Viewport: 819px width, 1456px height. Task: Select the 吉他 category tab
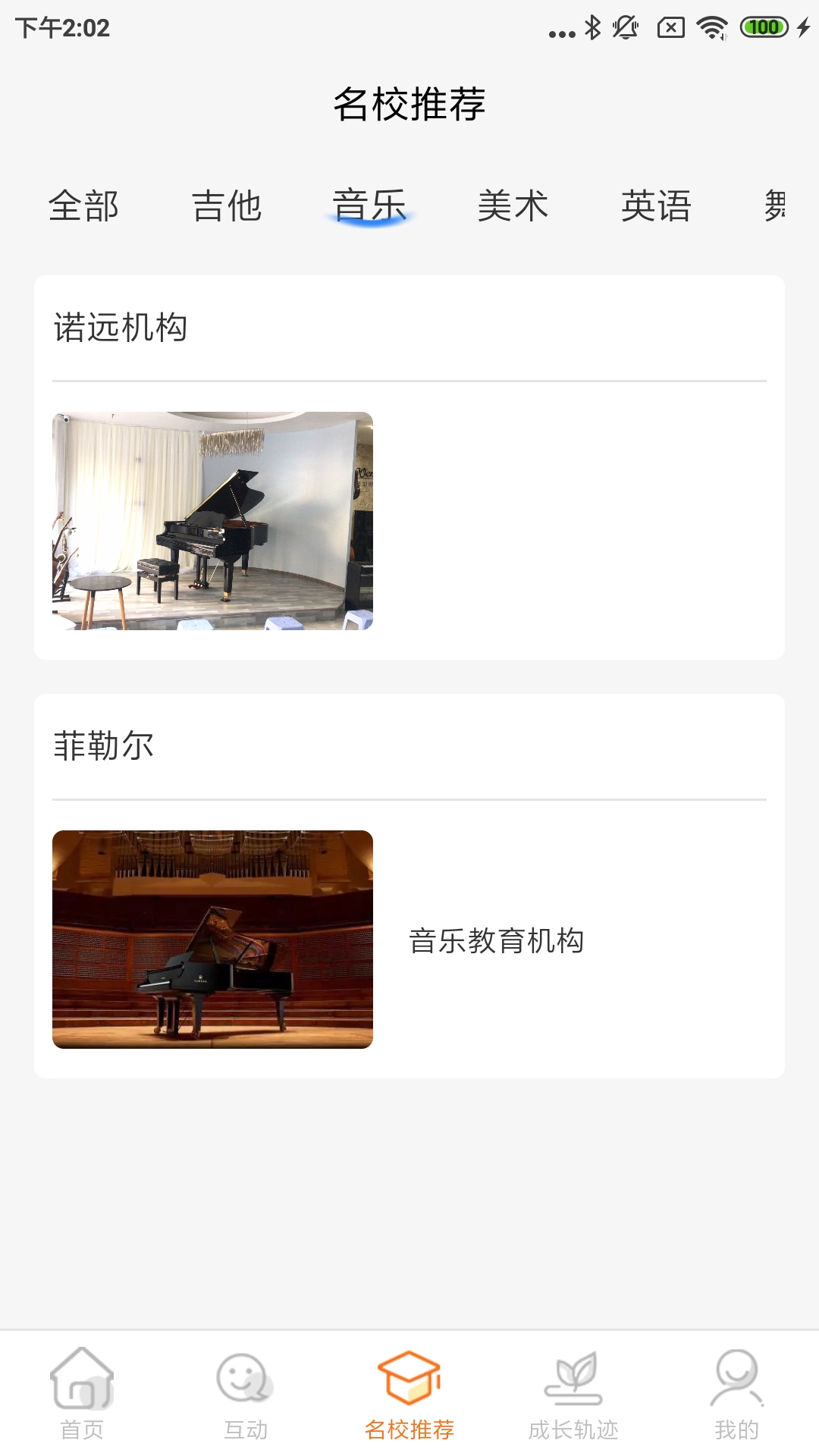[x=227, y=206]
